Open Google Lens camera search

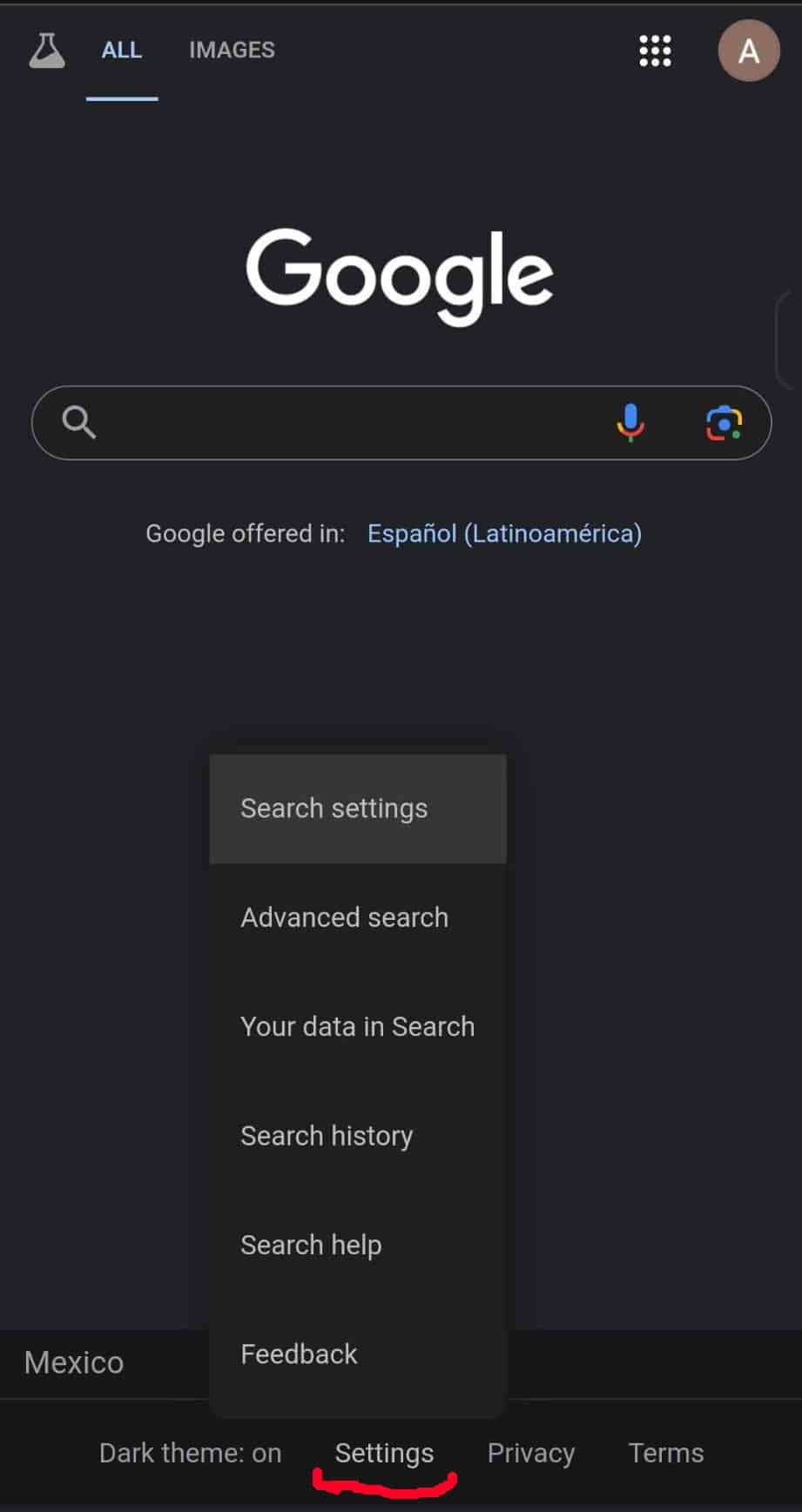pyautogui.click(x=724, y=423)
